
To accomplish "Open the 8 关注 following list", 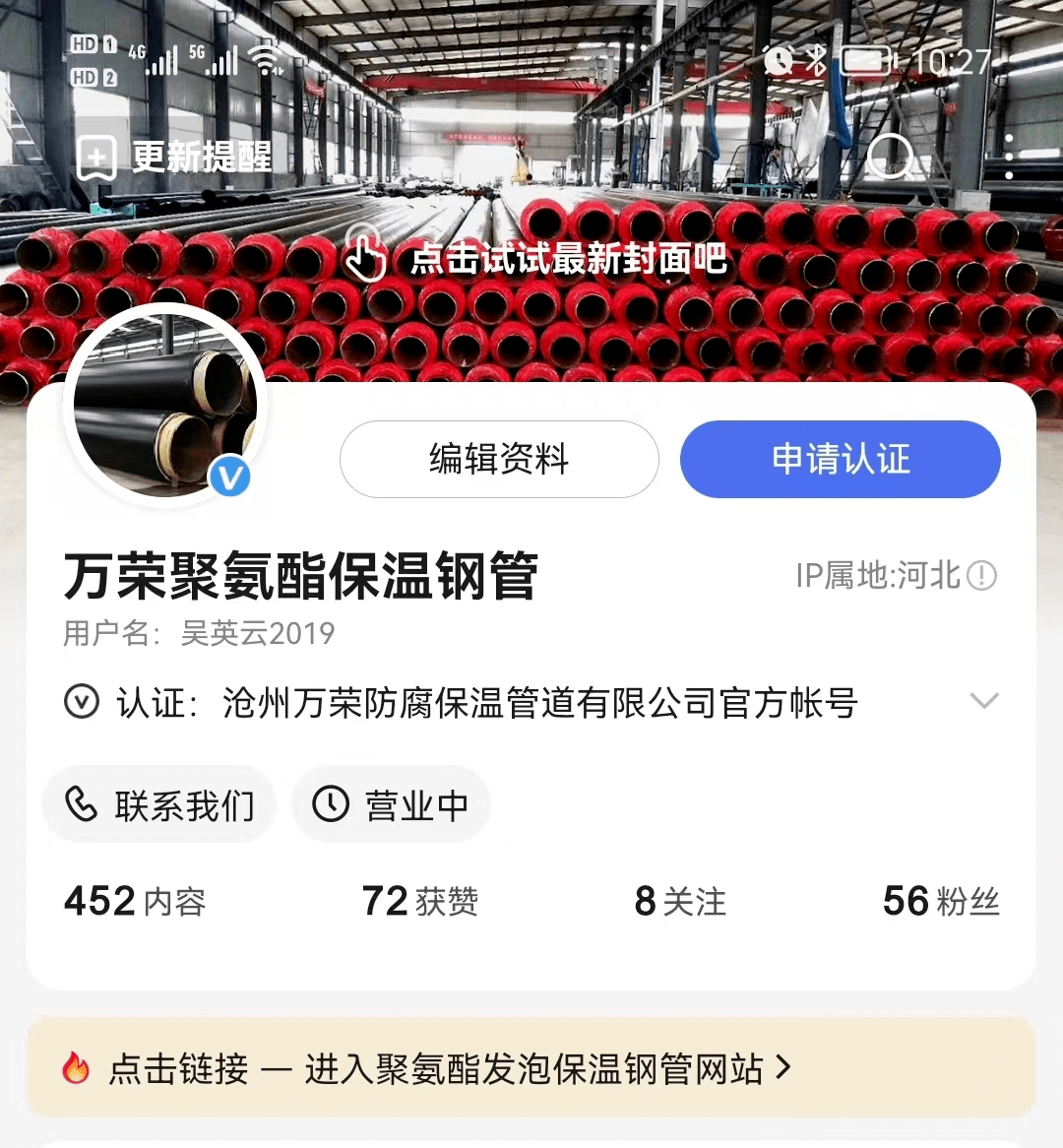I will (x=680, y=901).
